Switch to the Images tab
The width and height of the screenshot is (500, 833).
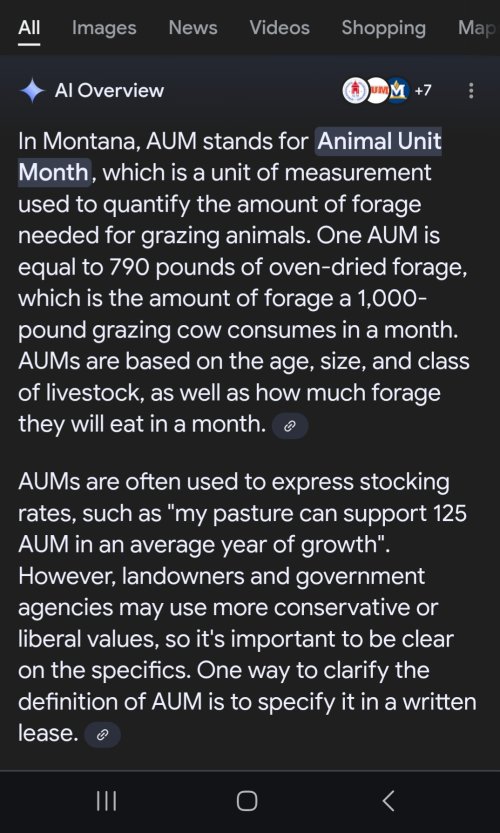pyautogui.click(x=104, y=28)
